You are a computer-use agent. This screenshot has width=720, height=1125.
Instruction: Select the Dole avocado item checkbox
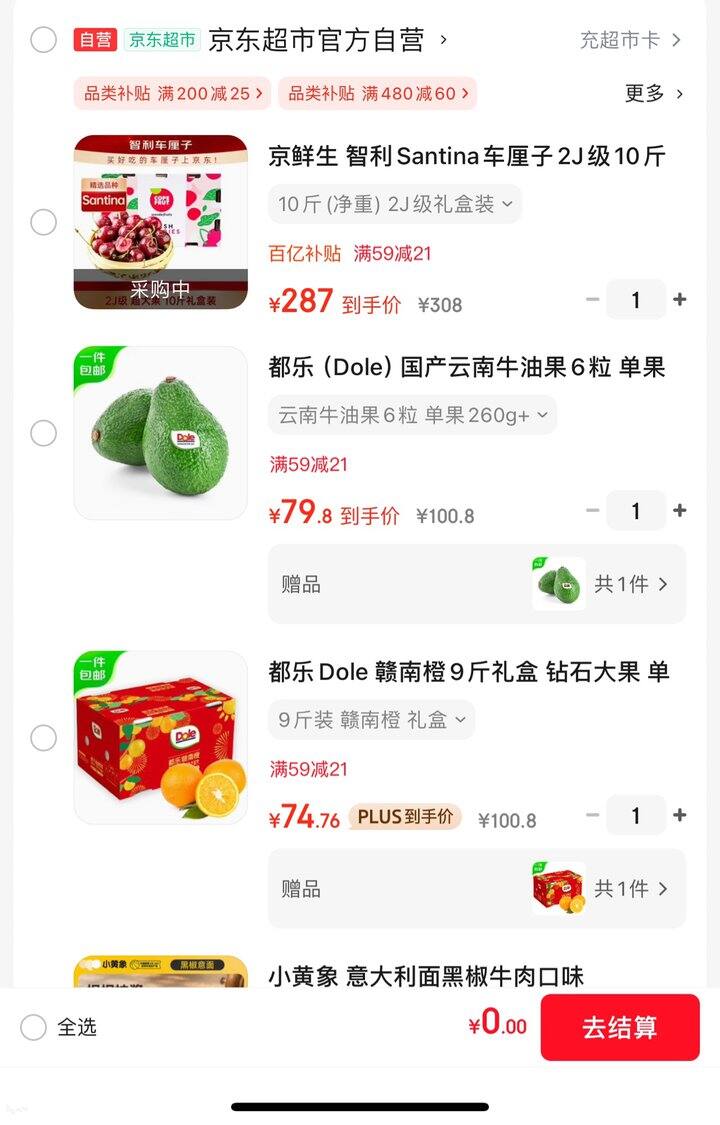pos(44,433)
